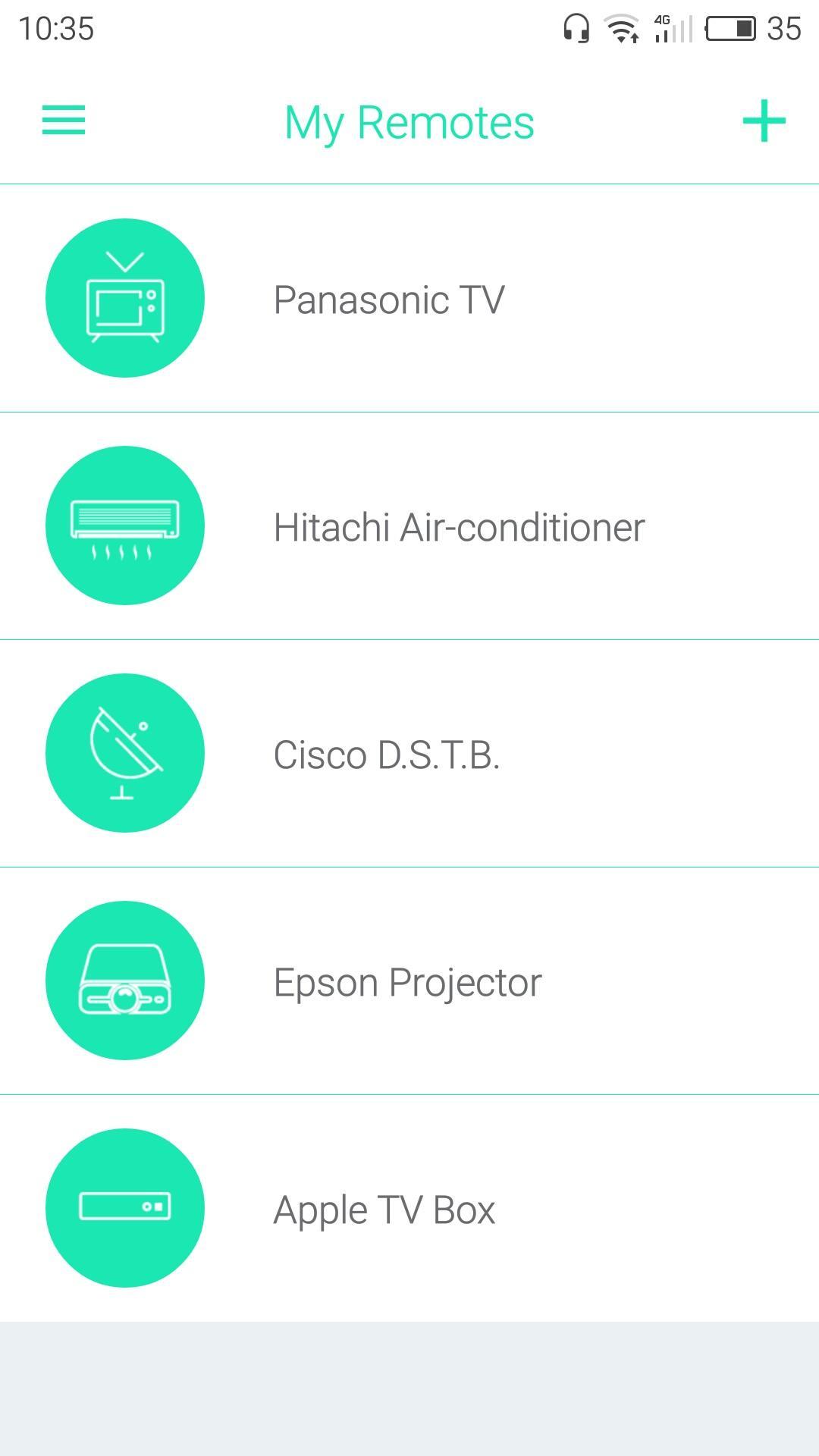Tap the My Remotes screen title
Screen dimensions: 819x1456
click(409, 121)
